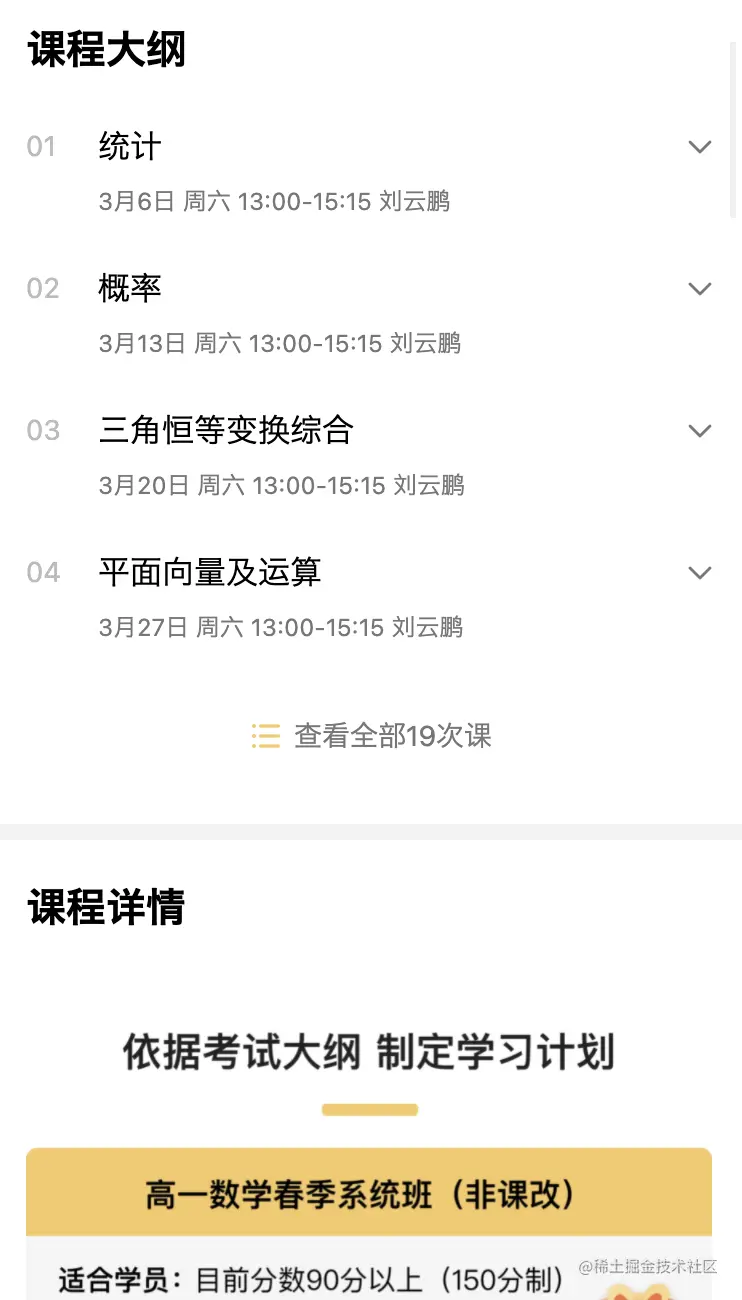Expand lesson 01 统计
This screenshot has width=742, height=1300.
point(699,148)
